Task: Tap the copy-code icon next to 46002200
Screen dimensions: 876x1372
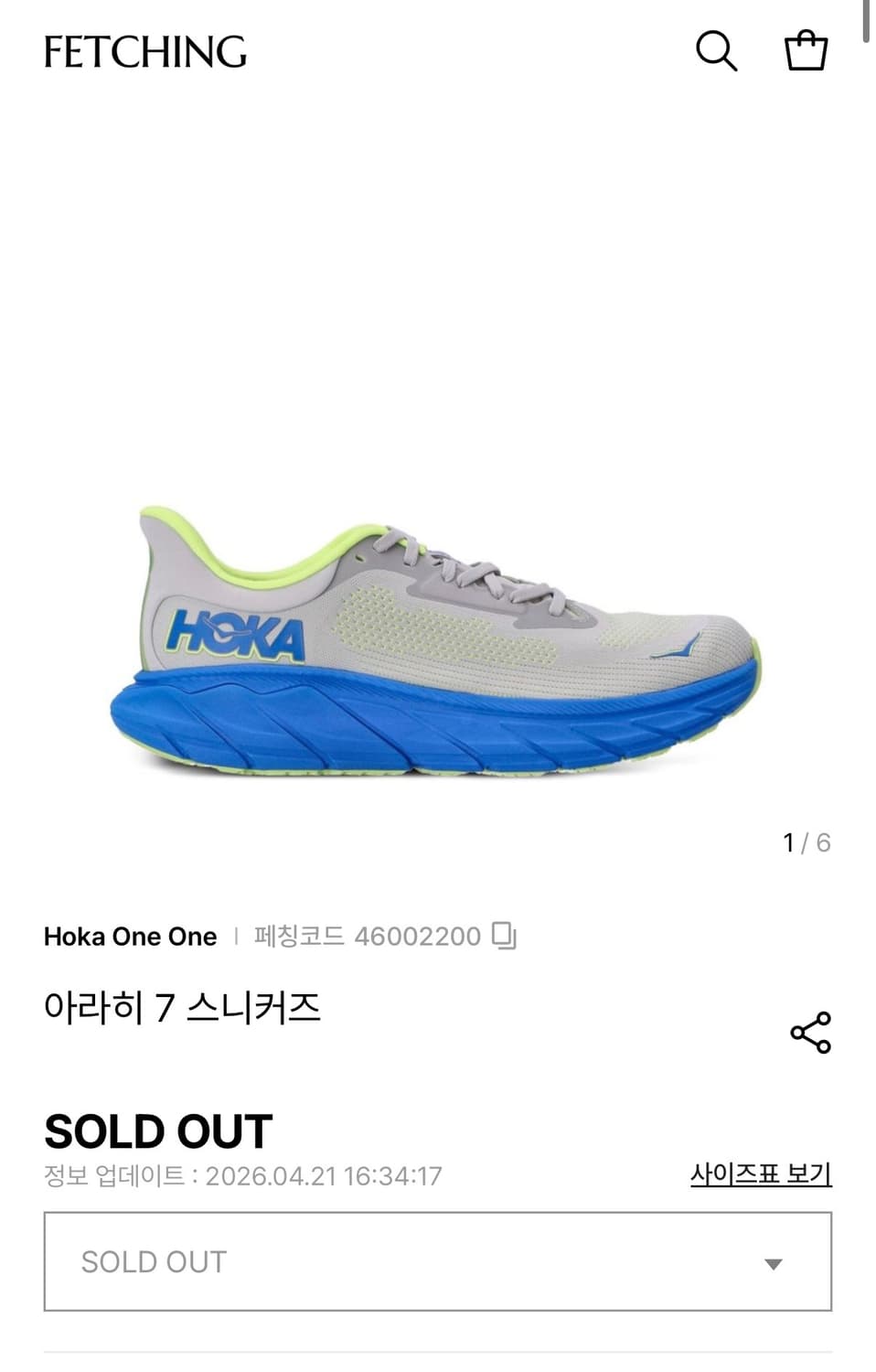Action: [x=505, y=936]
